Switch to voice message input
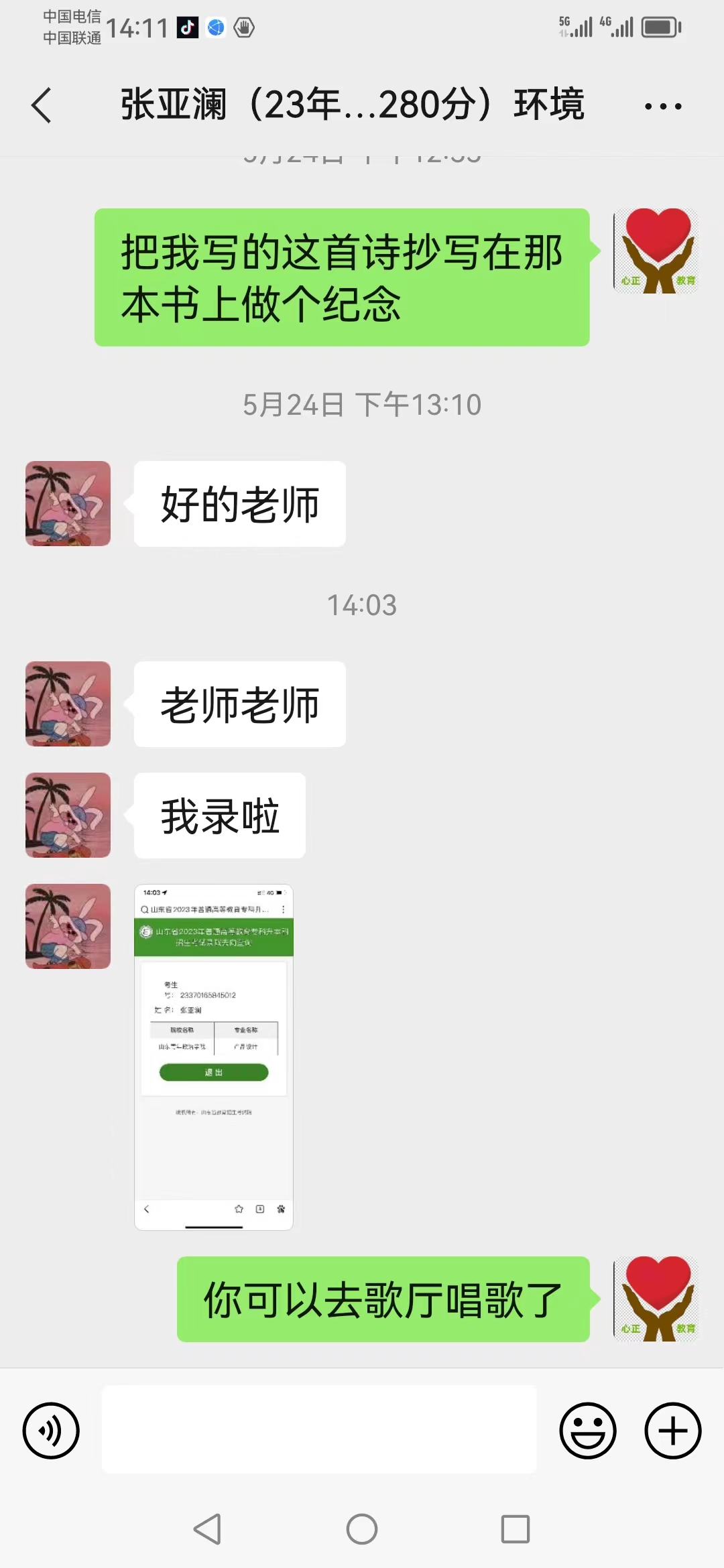This screenshot has height=1568, width=724. 51,1431
